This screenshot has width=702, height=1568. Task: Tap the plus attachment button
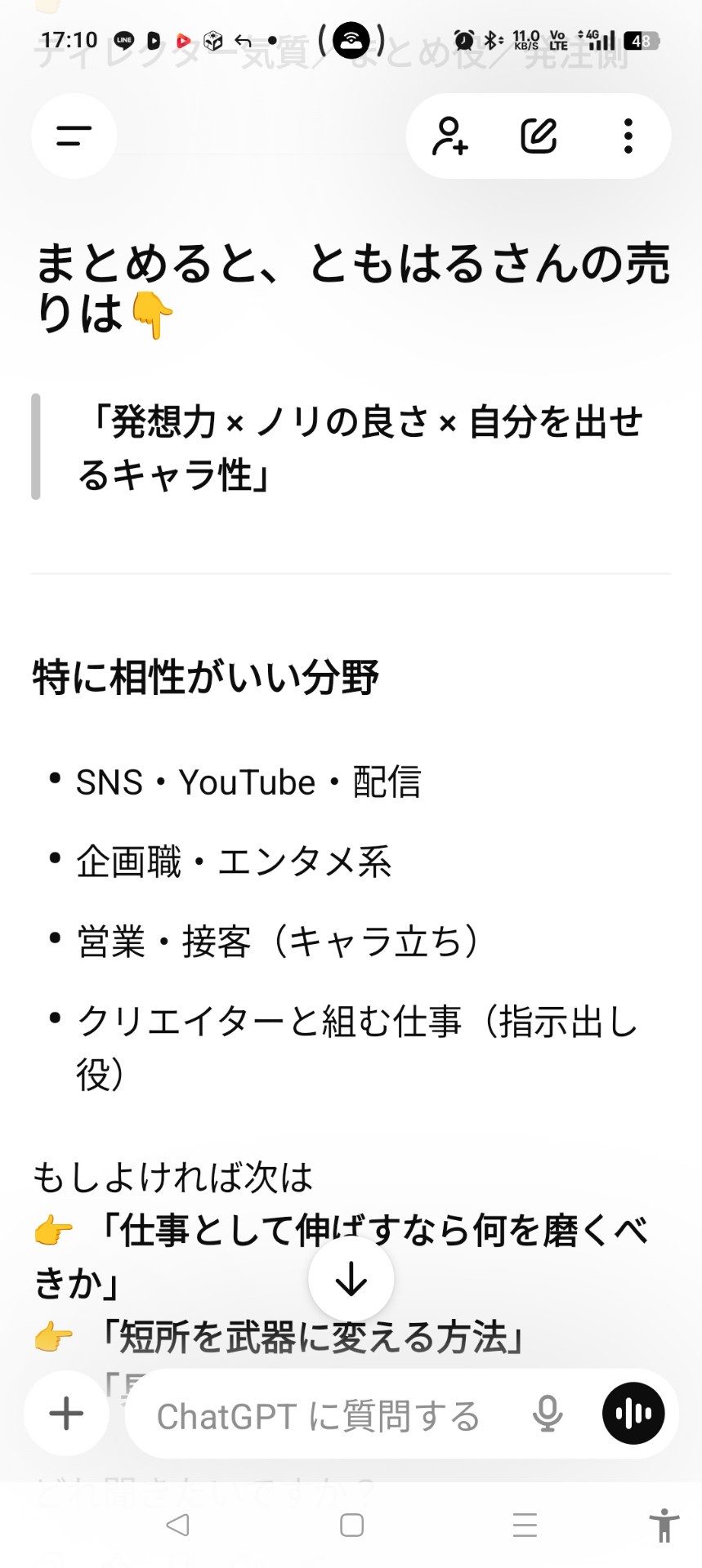(66, 1414)
